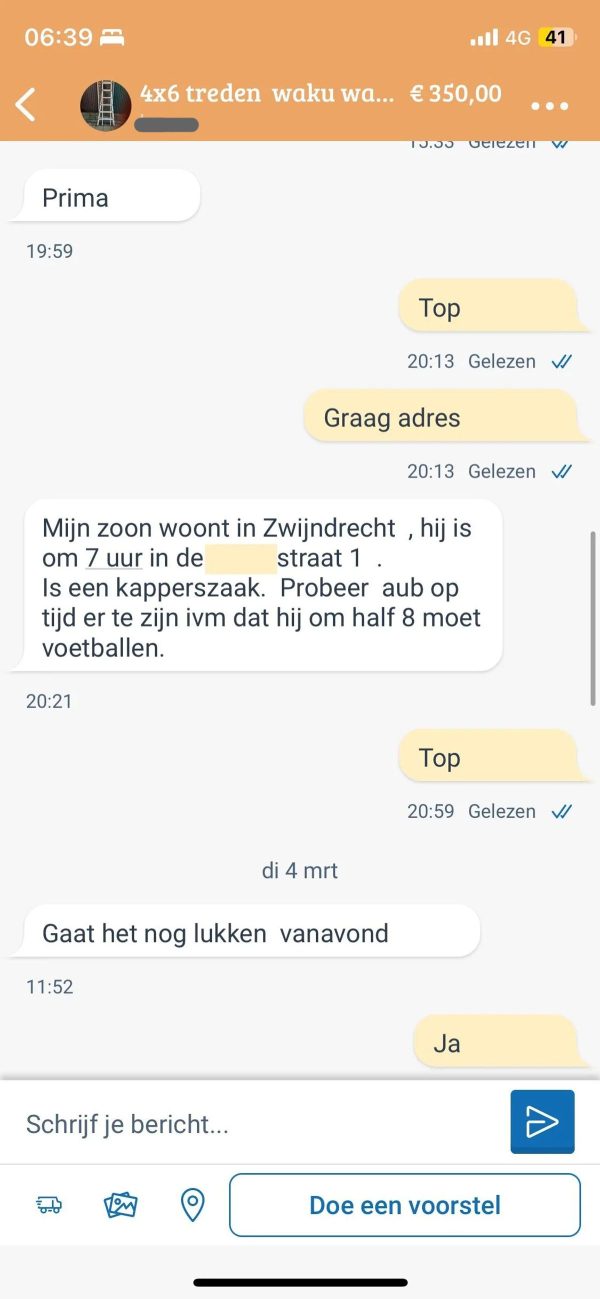Send the message with the arrow button
This screenshot has width=600, height=1299.
542,1122
